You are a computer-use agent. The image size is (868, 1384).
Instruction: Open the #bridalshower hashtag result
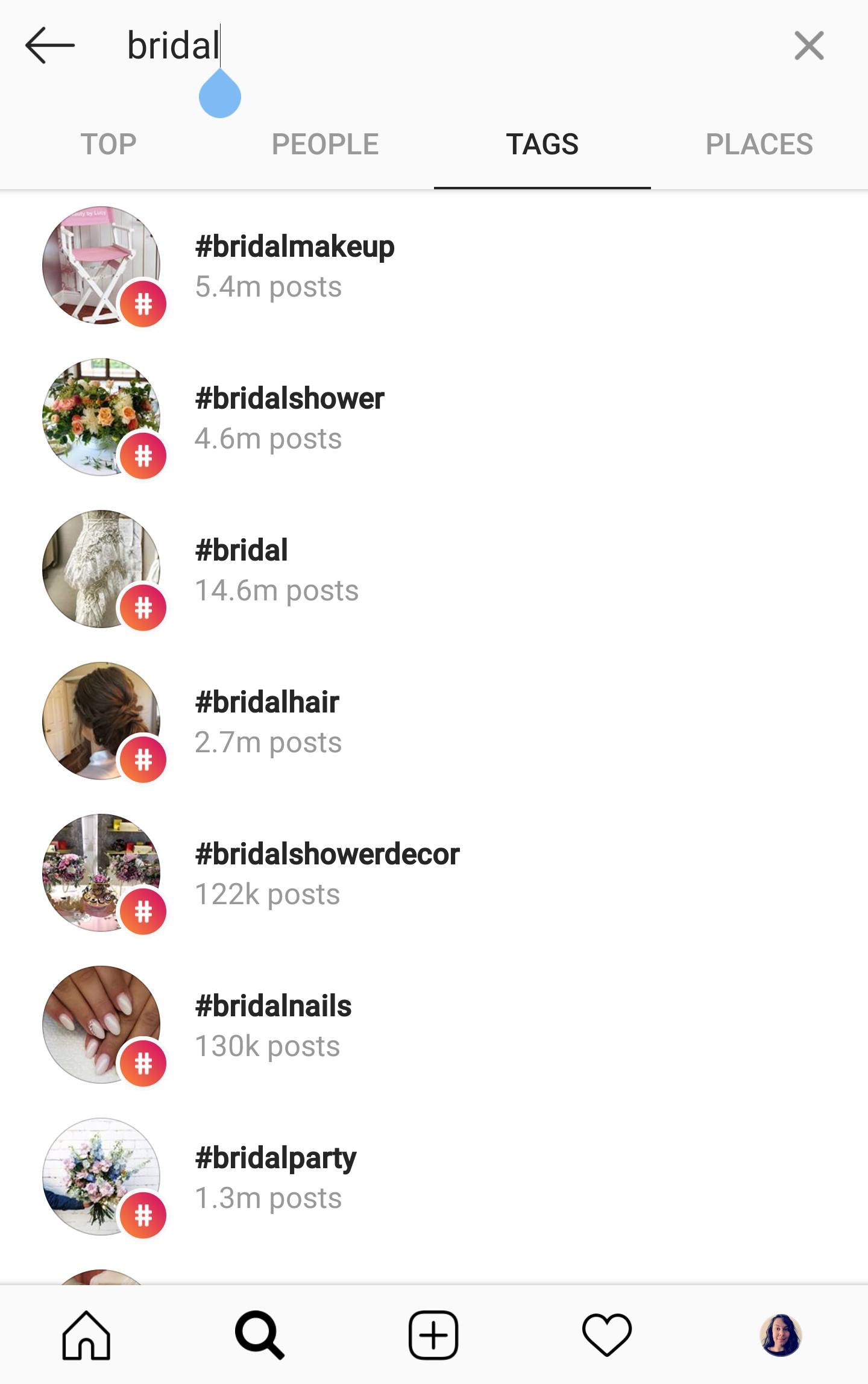tap(289, 417)
